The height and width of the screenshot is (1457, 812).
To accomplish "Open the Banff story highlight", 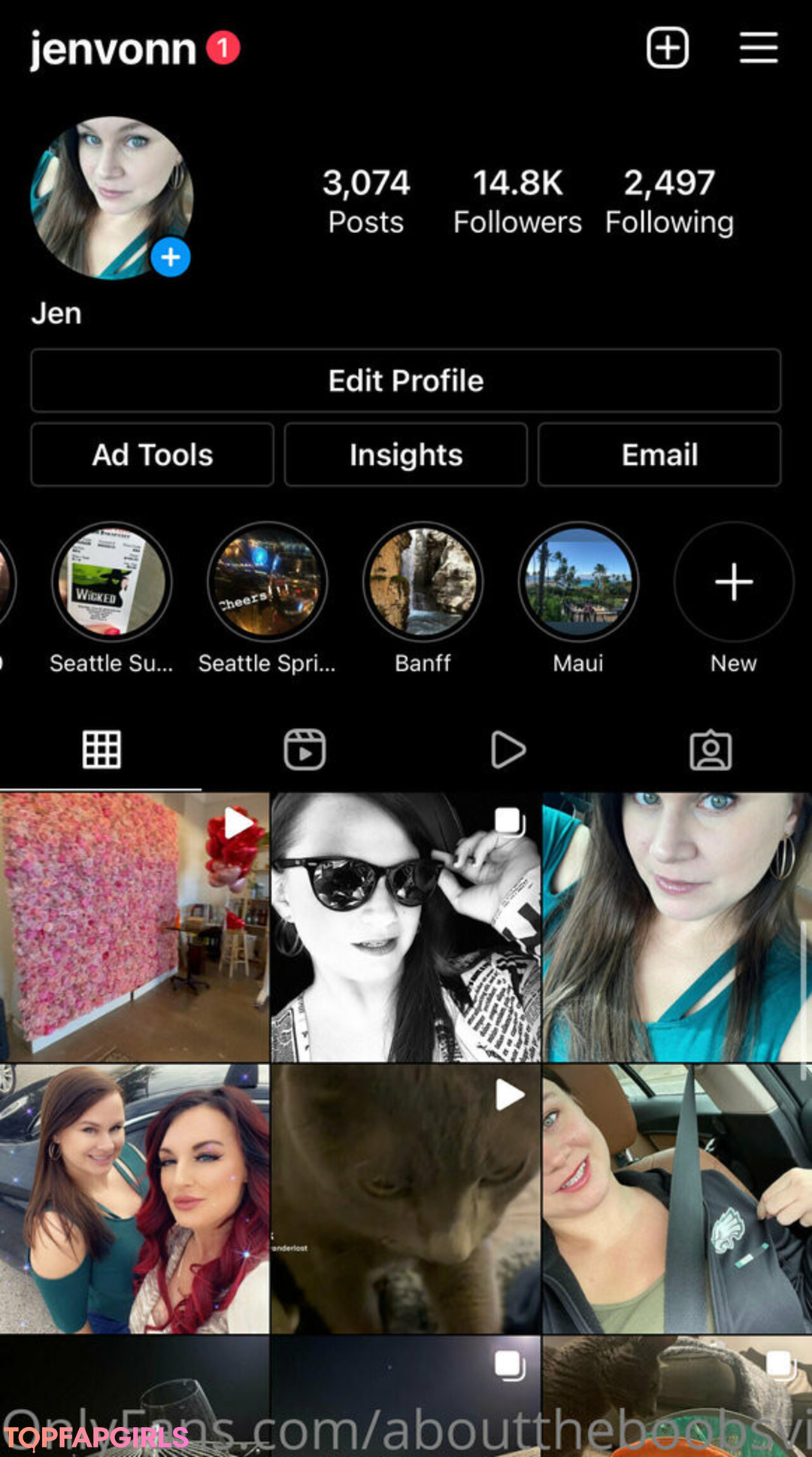I will pos(423,582).
